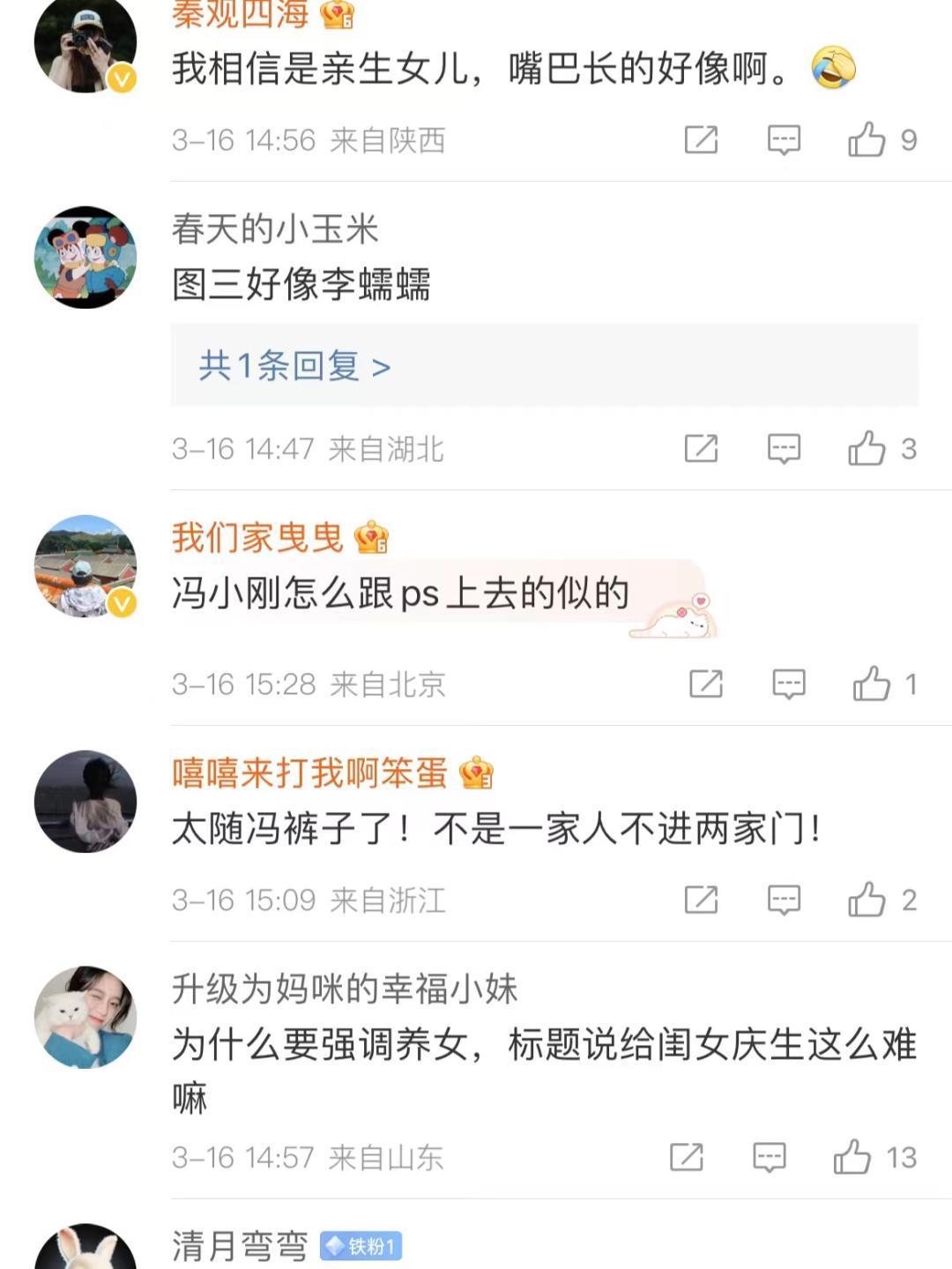Open username 嘻嘻来打我啊笨蛋
Image resolution: width=952 pixels, height=1269 pixels.
point(309,773)
